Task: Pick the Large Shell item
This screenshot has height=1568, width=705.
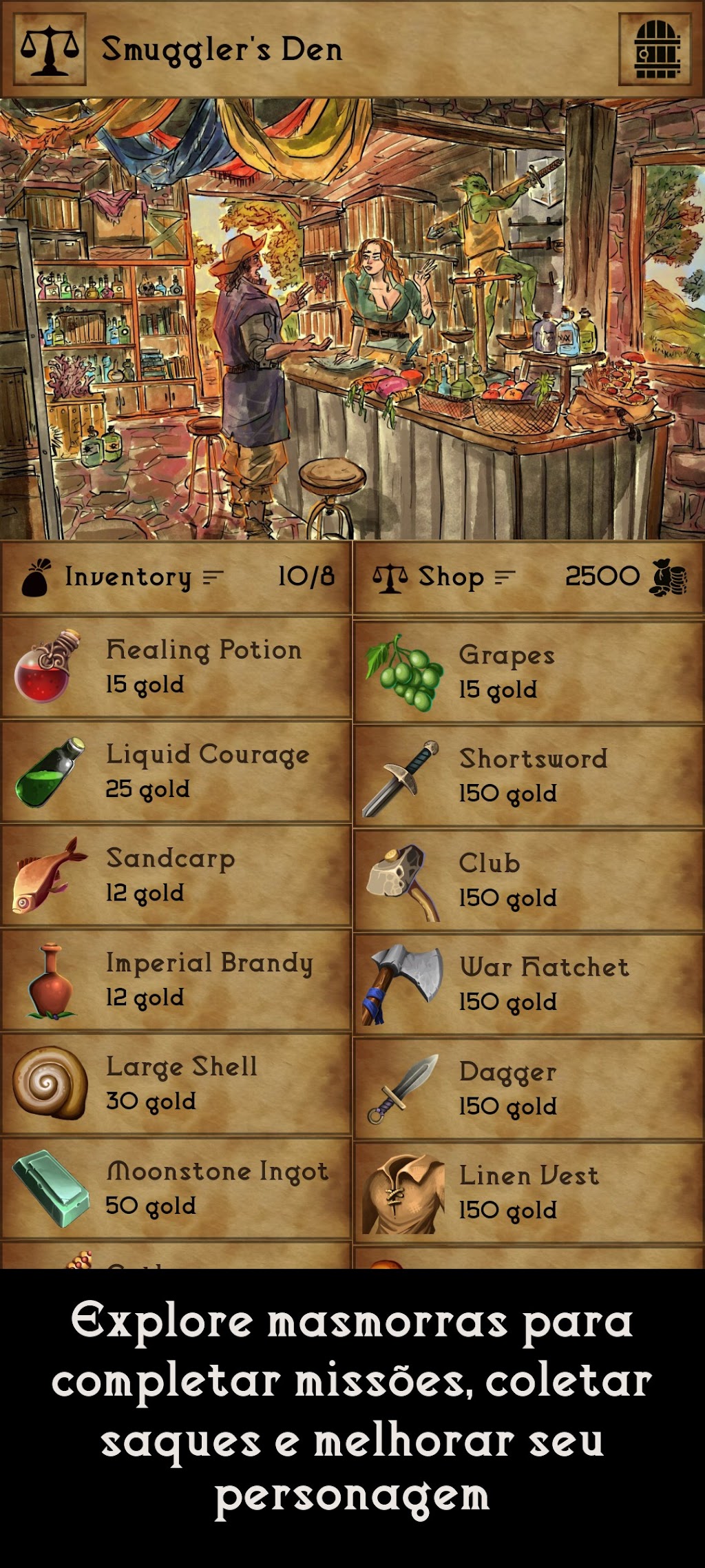Action: click(176, 1084)
